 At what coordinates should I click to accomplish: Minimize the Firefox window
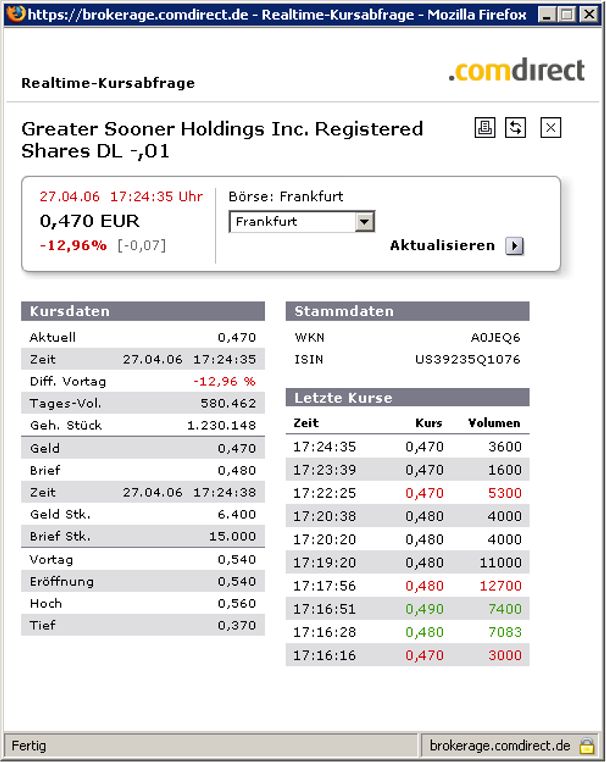(x=548, y=15)
